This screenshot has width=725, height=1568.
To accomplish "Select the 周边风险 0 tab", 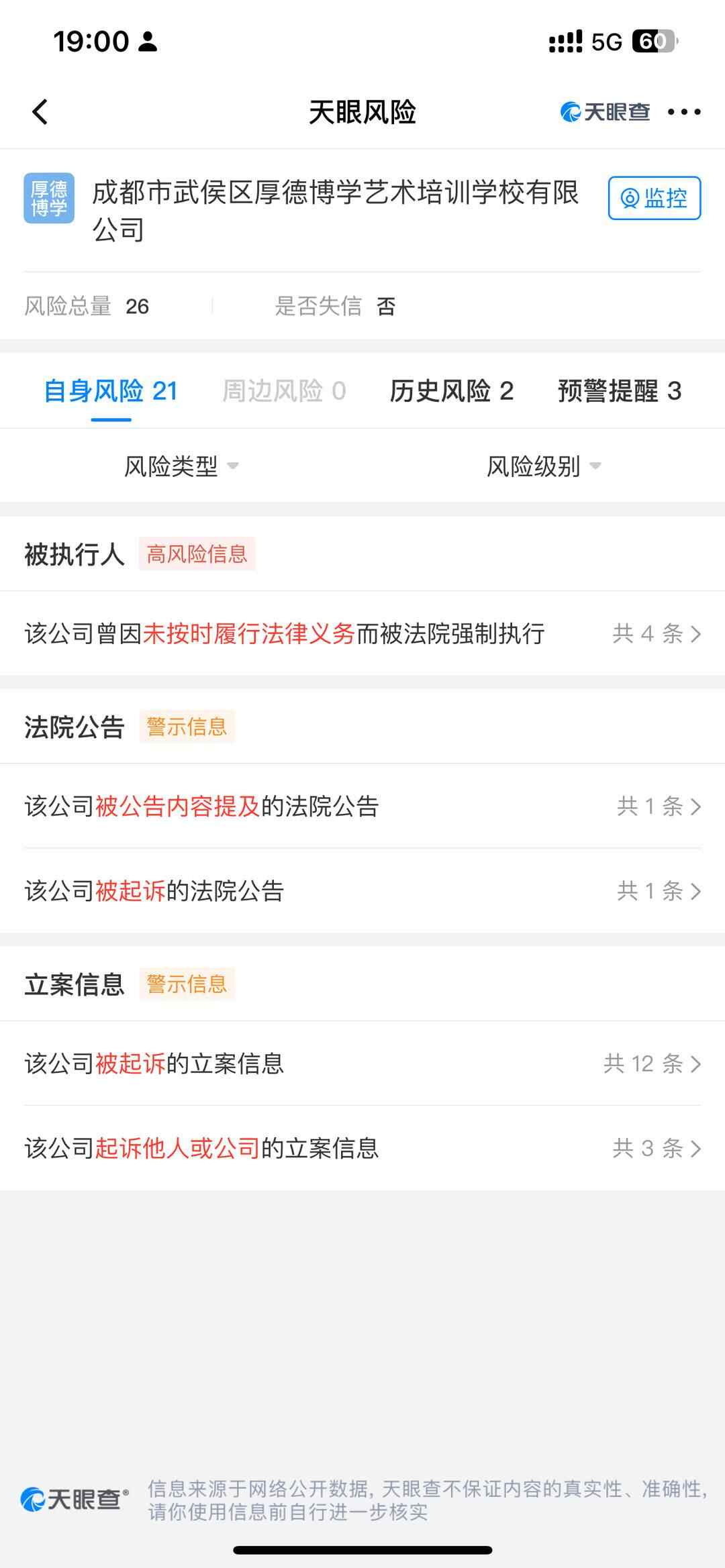I will pos(284,391).
